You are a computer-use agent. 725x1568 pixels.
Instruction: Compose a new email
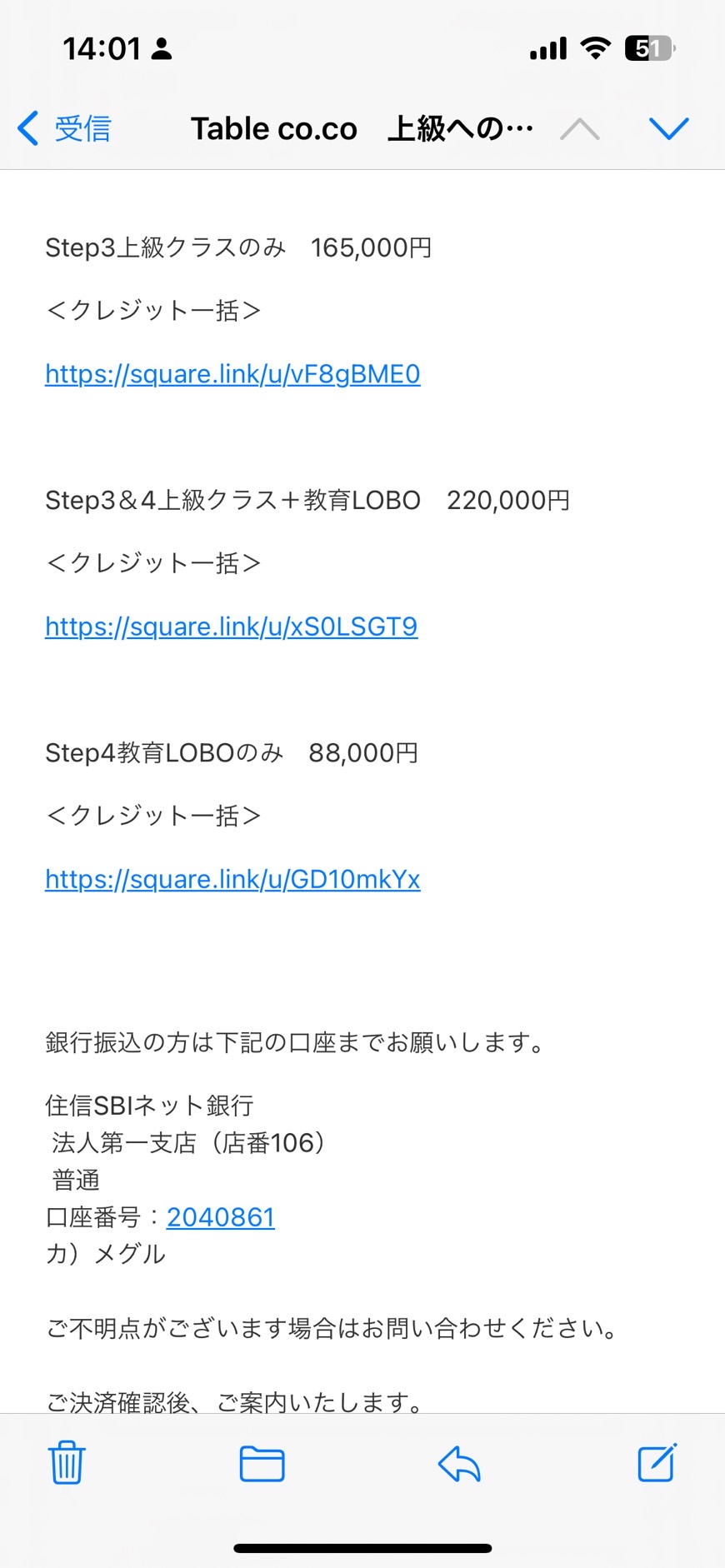point(657,1462)
